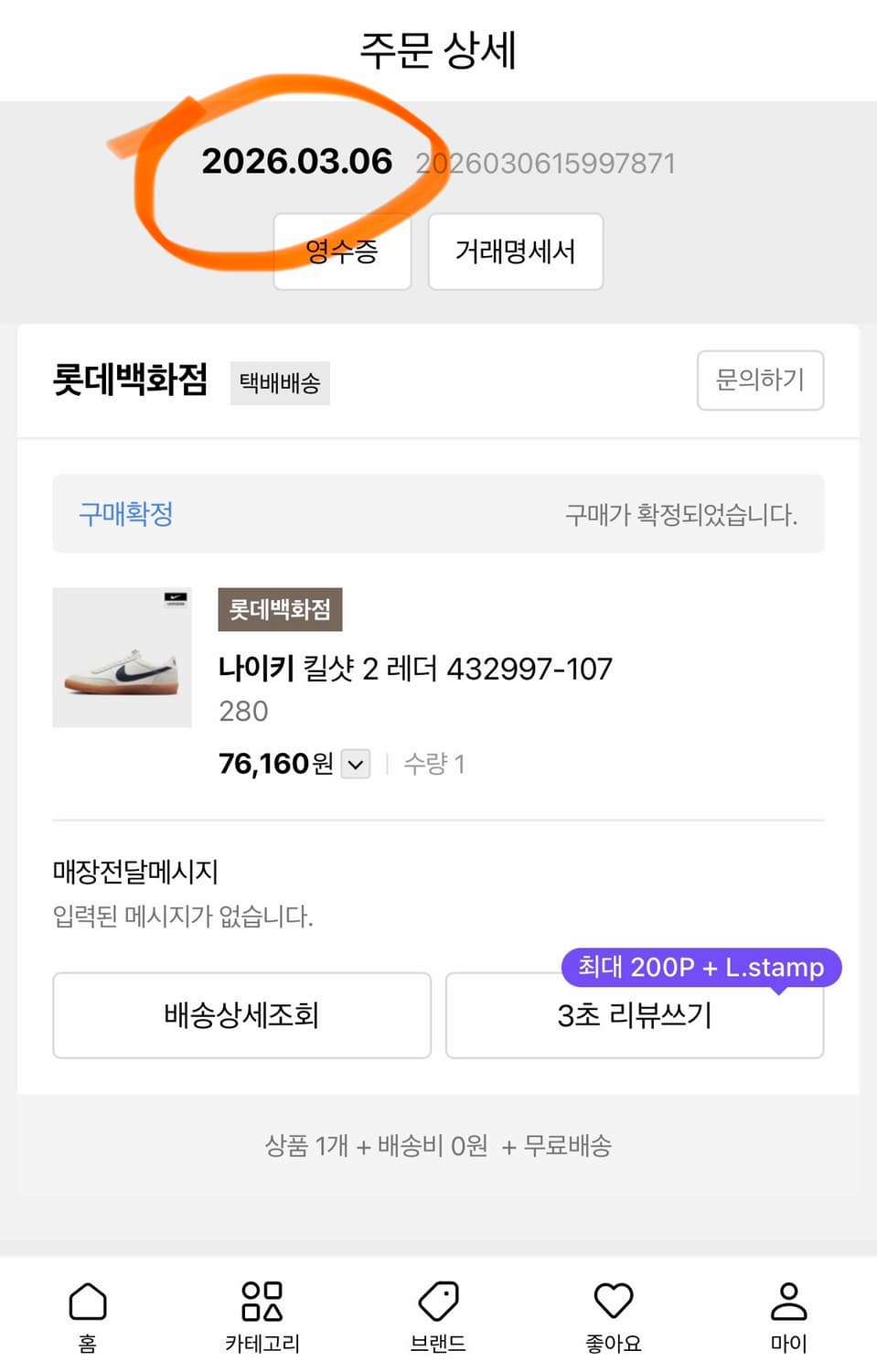
Task: Select the 카테고리 category icon
Action: pos(262,1314)
